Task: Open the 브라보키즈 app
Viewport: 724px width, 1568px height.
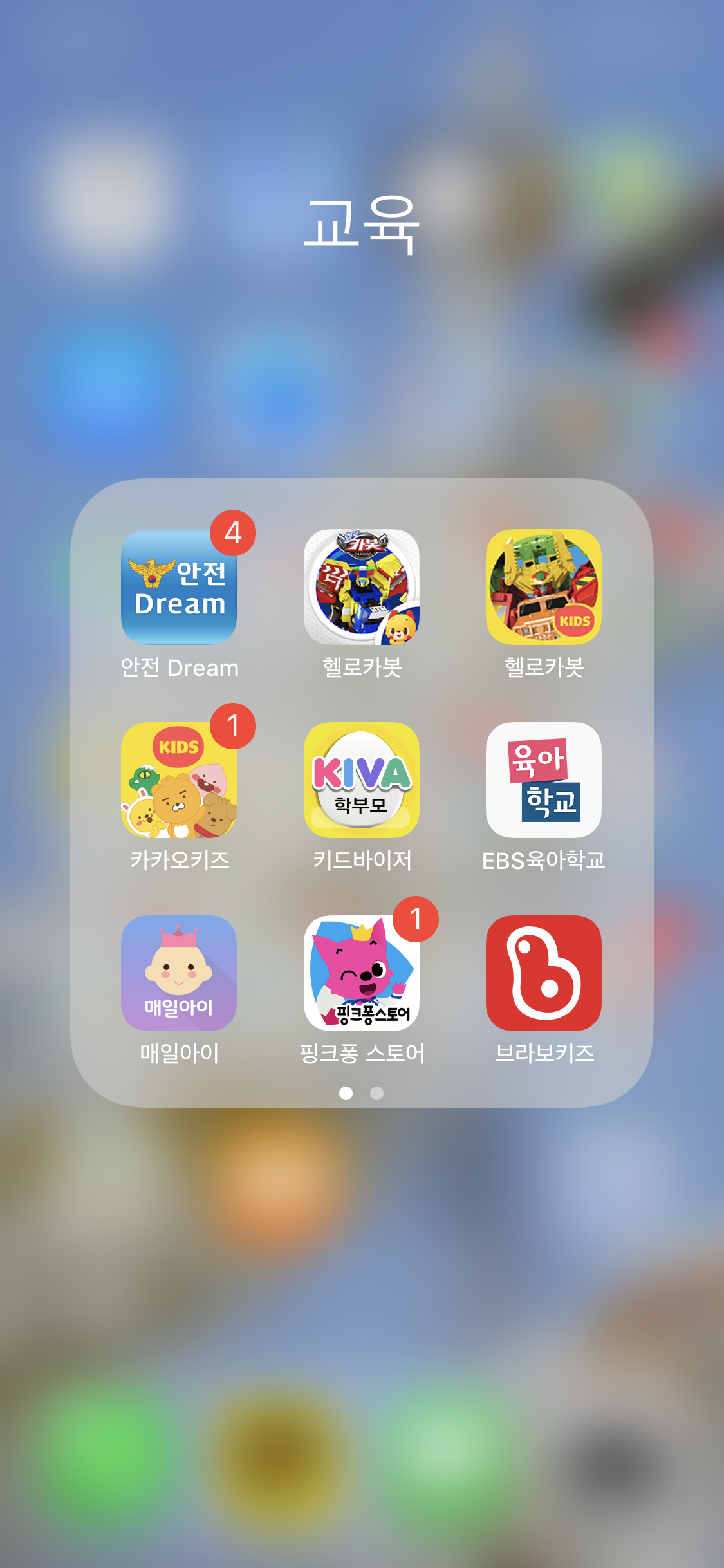Action: [x=544, y=973]
